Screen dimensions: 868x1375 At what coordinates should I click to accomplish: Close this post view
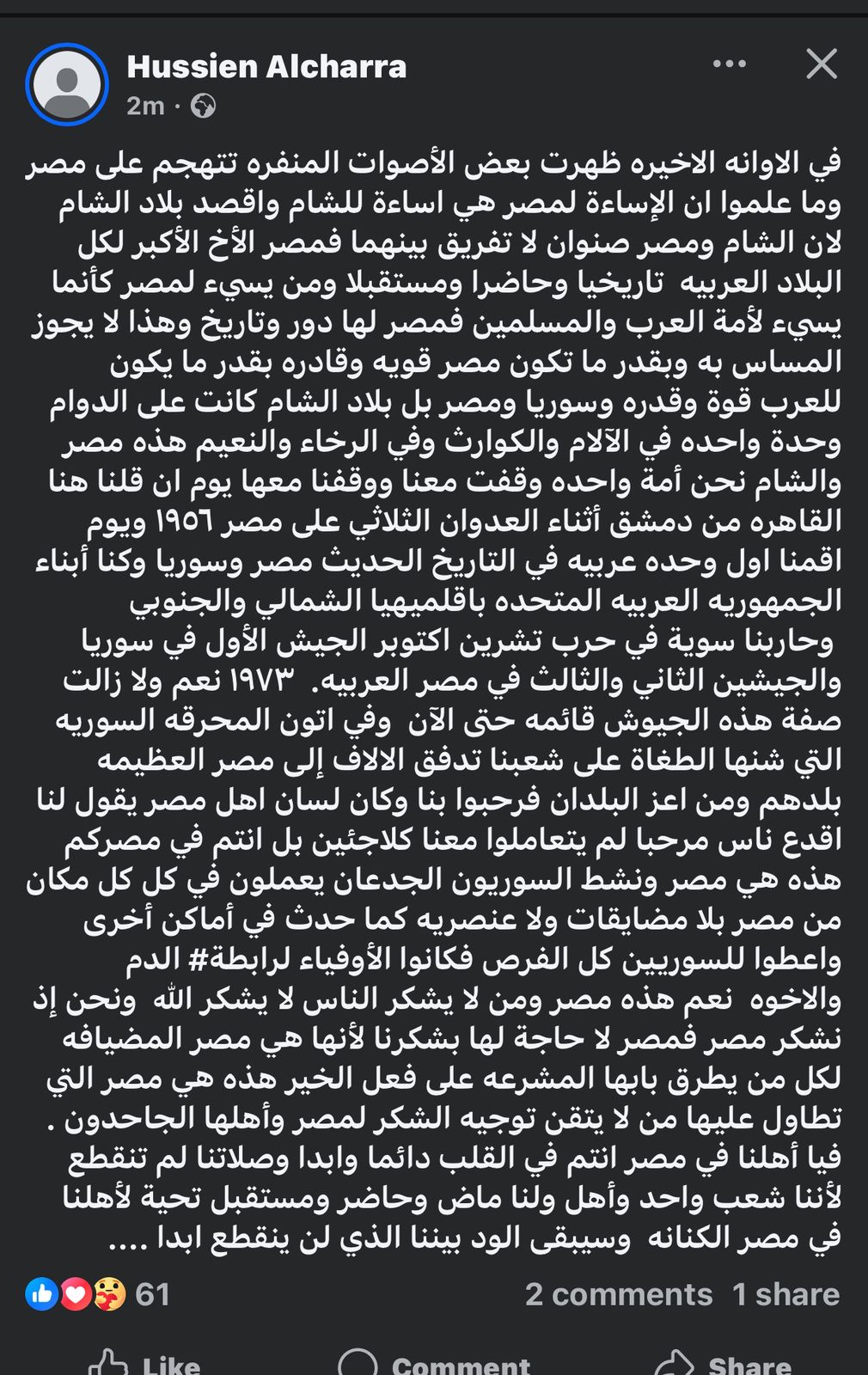(821, 64)
